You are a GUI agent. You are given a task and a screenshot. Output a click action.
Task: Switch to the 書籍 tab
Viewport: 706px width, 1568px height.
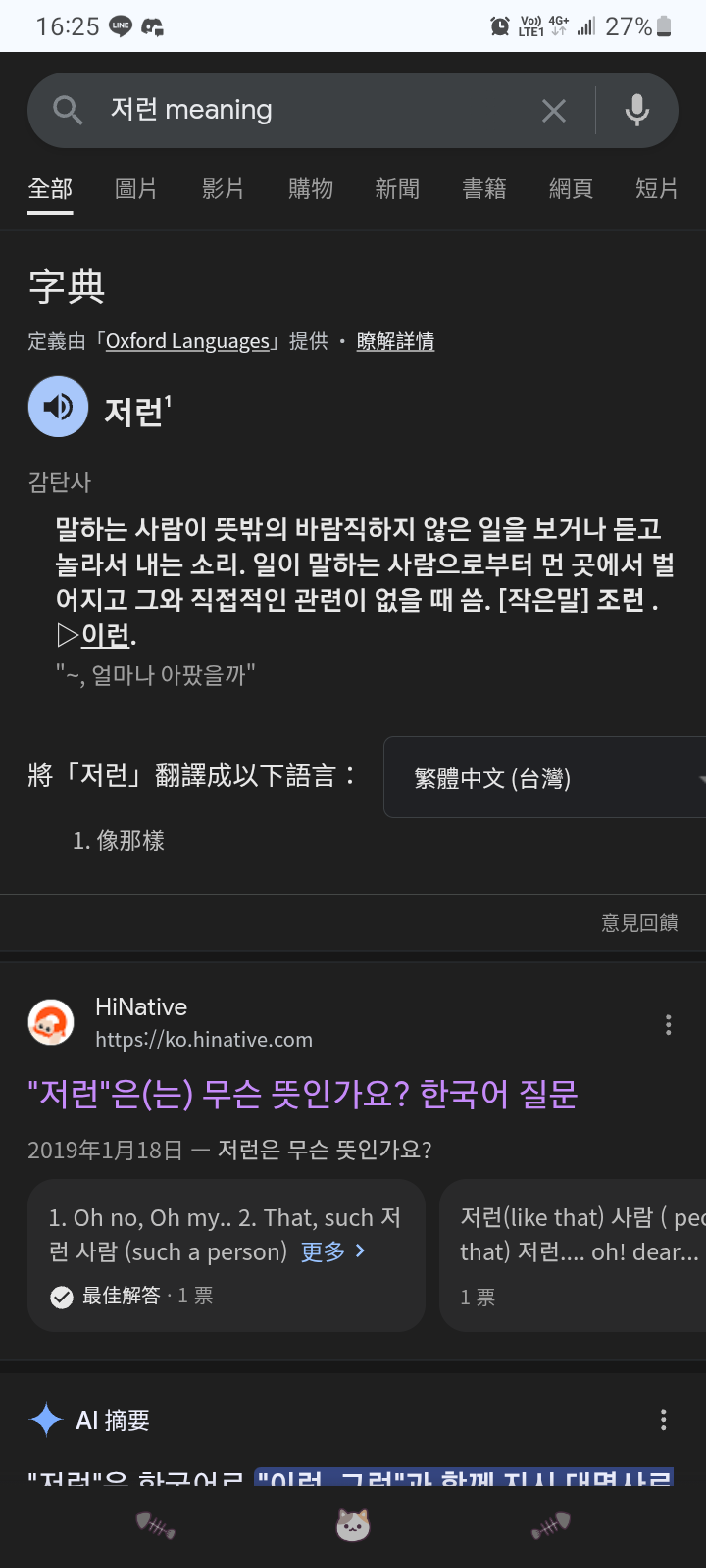click(484, 188)
